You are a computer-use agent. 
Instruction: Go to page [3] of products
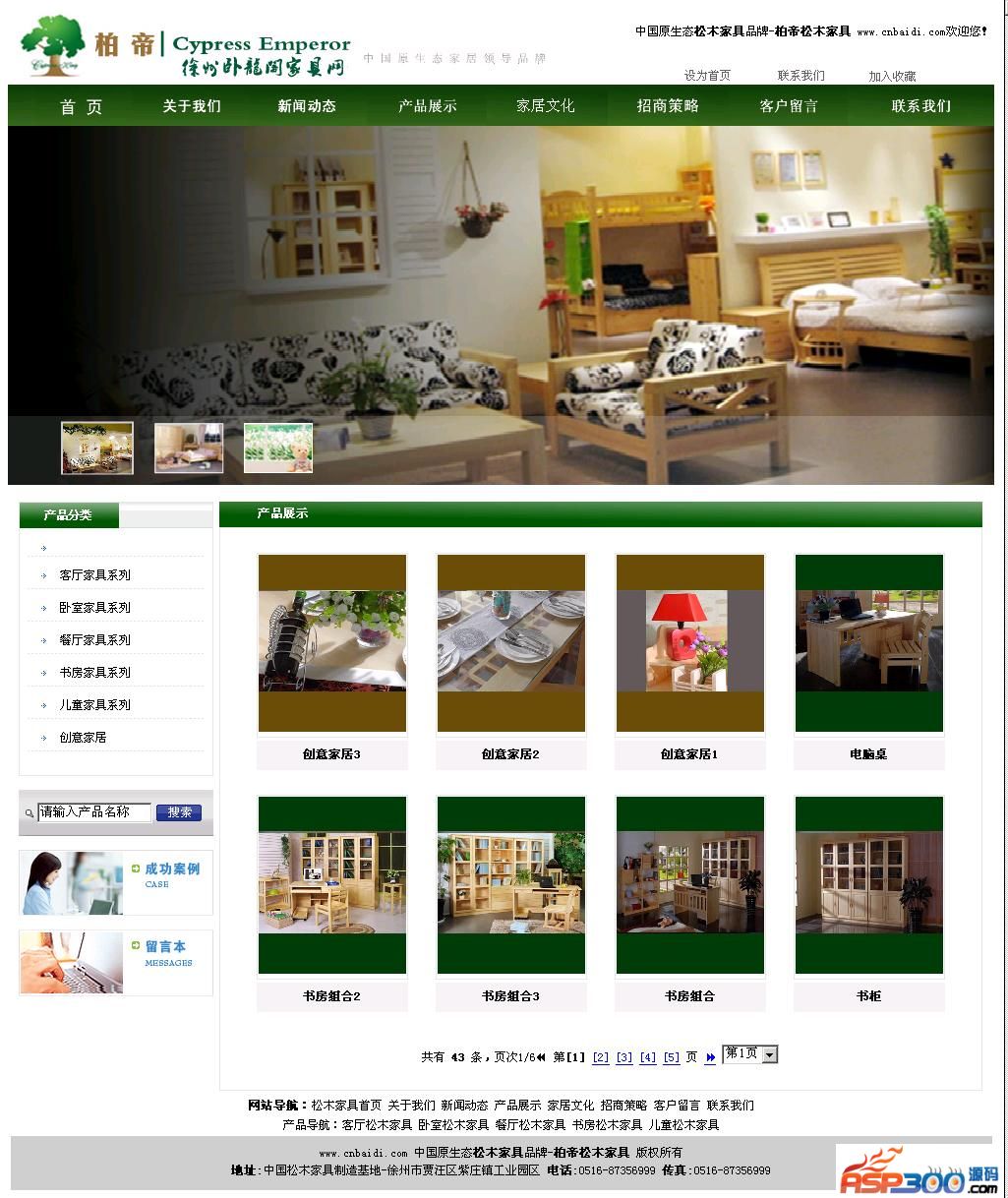pyautogui.click(x=624, y=1057)
